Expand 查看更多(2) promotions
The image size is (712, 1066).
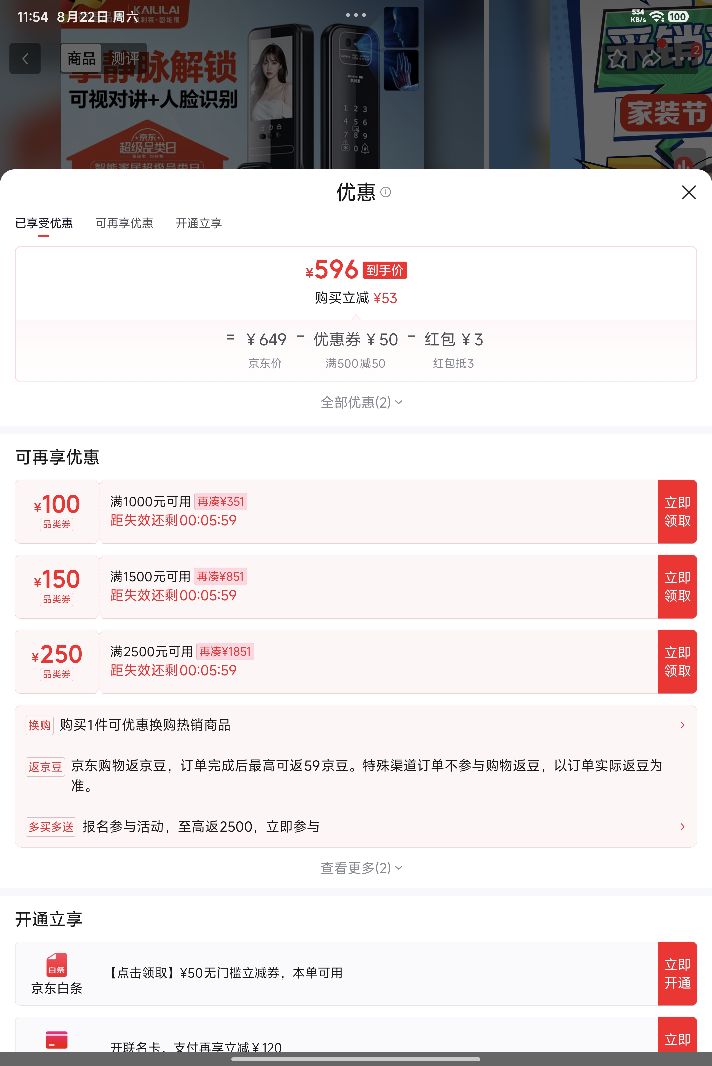click(x=361, y=868)
